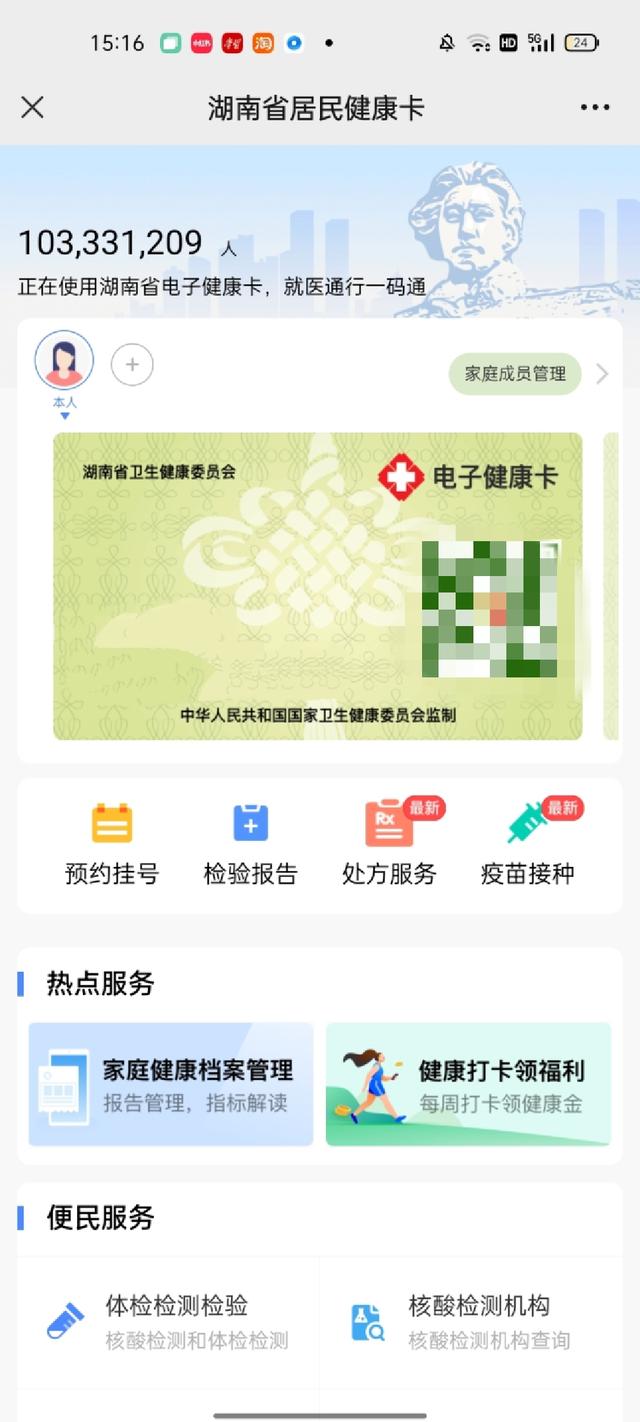Image resolution: width=640 pixels, height=1422 pixels.
Task: Open 体检检测检验 service
Action: coord(170,1321)
